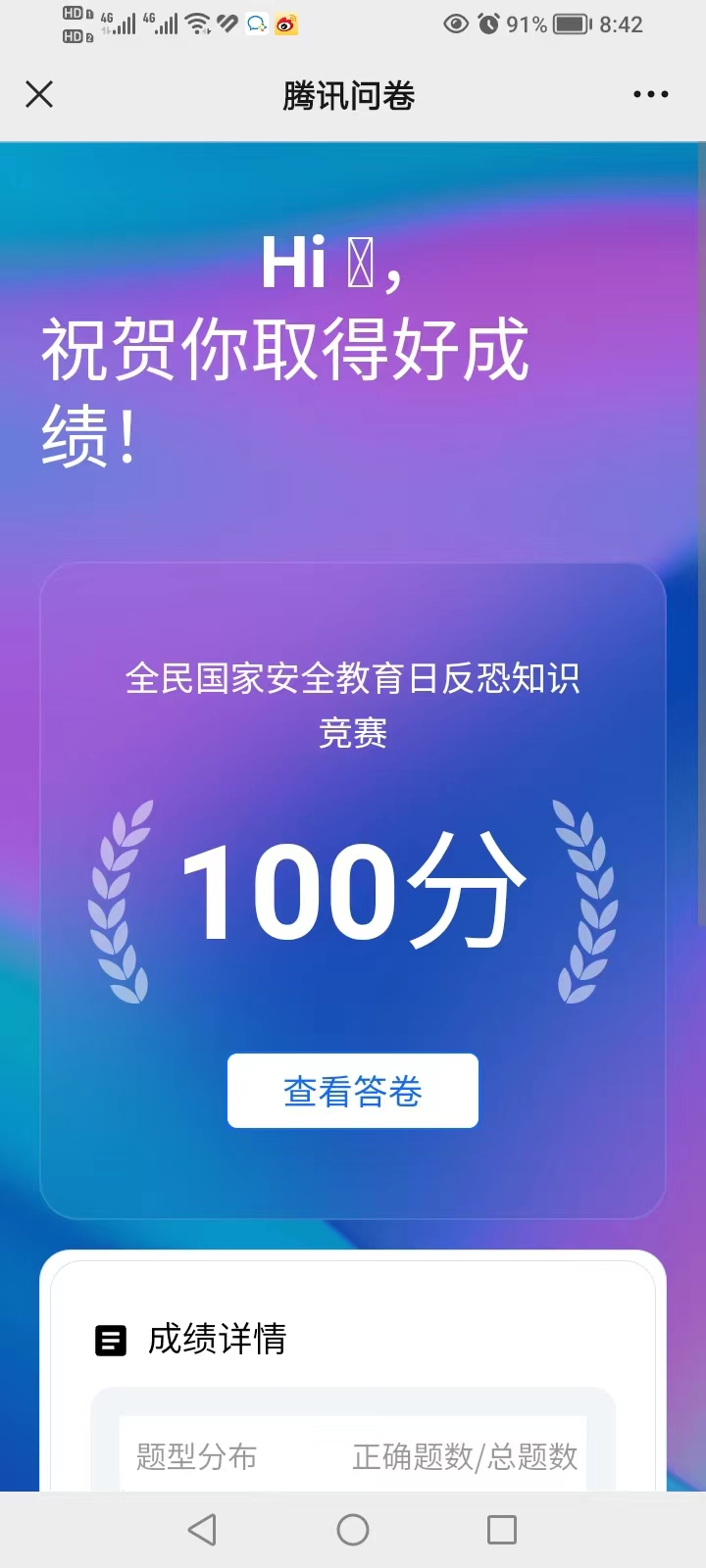This screenshot has width=706, height=1568.
Task: Go to the home screen
Action: click(353, 1530)
